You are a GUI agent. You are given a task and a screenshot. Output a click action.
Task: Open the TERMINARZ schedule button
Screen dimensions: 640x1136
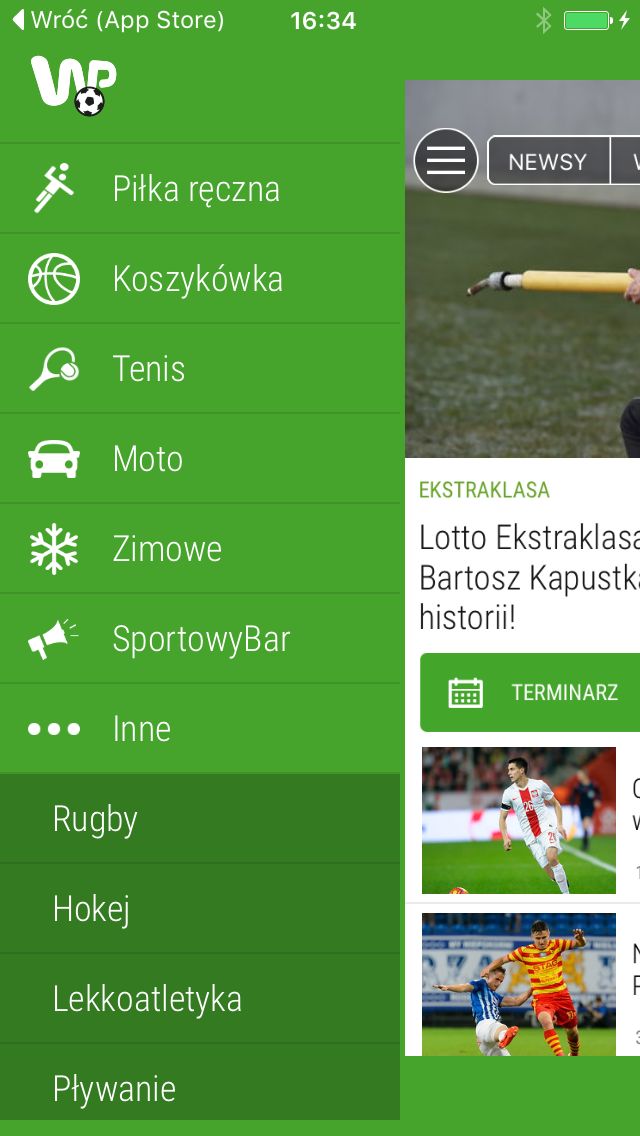[530, 693]
